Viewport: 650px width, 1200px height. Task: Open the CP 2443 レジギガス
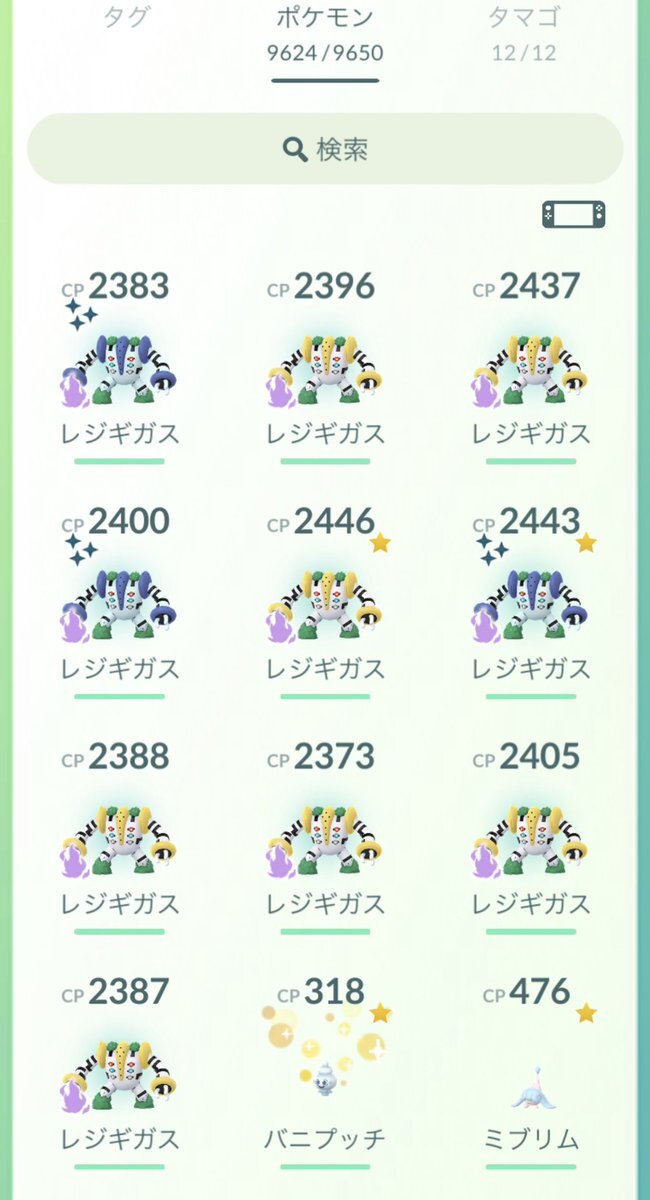click(531, 605)
